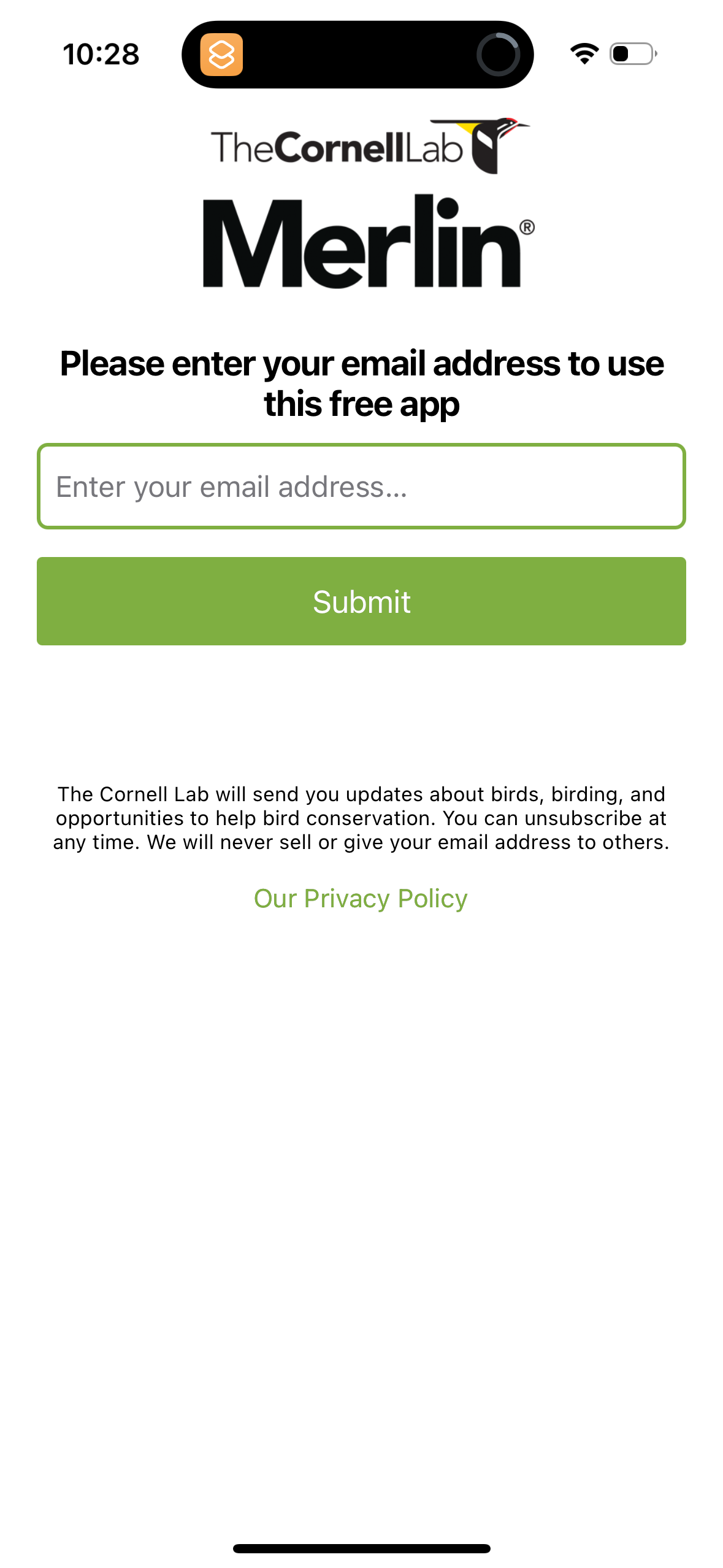723x1568 pixels.
Task: Tap the Wi-Fi indicator in the status bar
Action: (x=583, y=54)
